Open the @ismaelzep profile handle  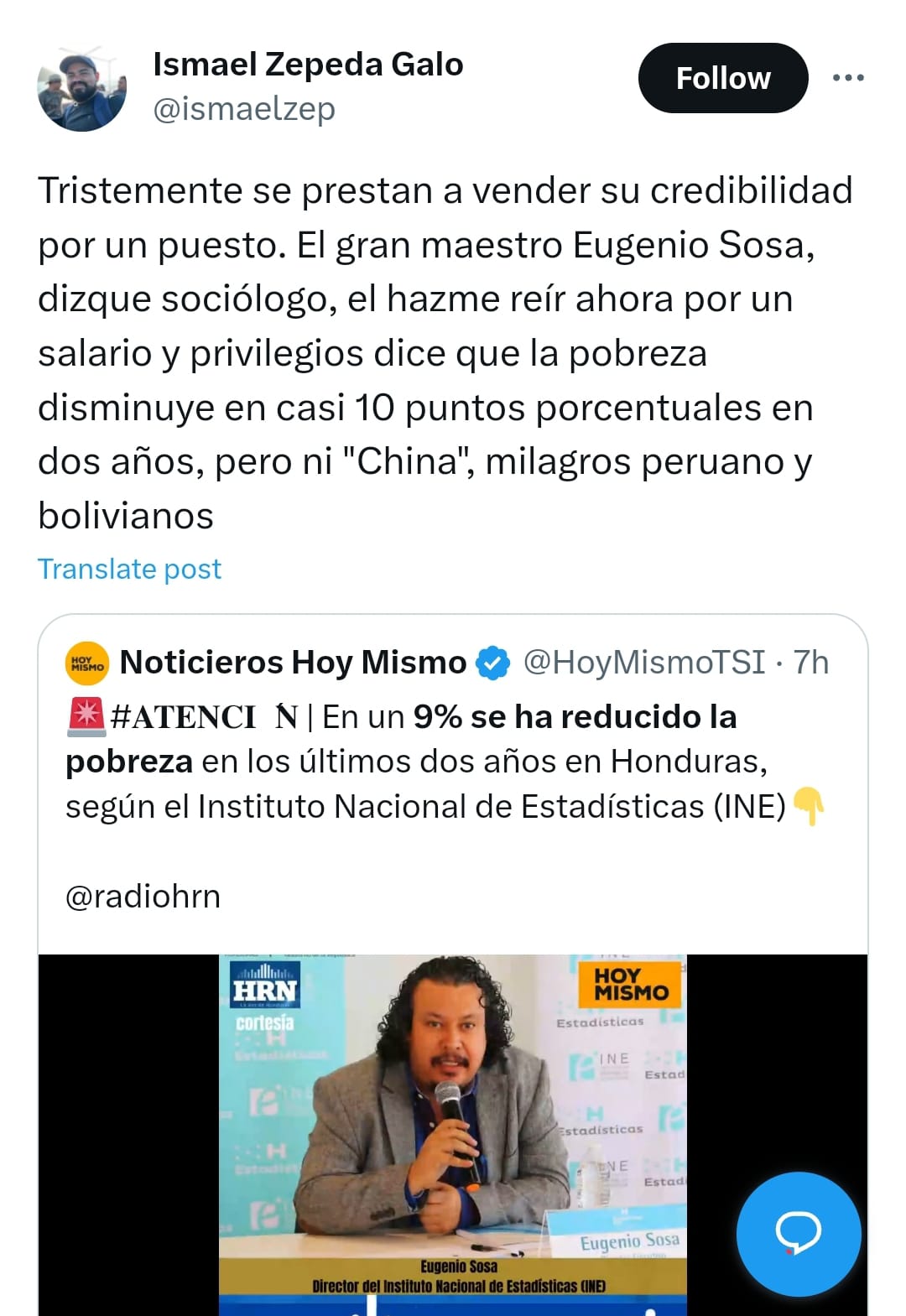243,109
